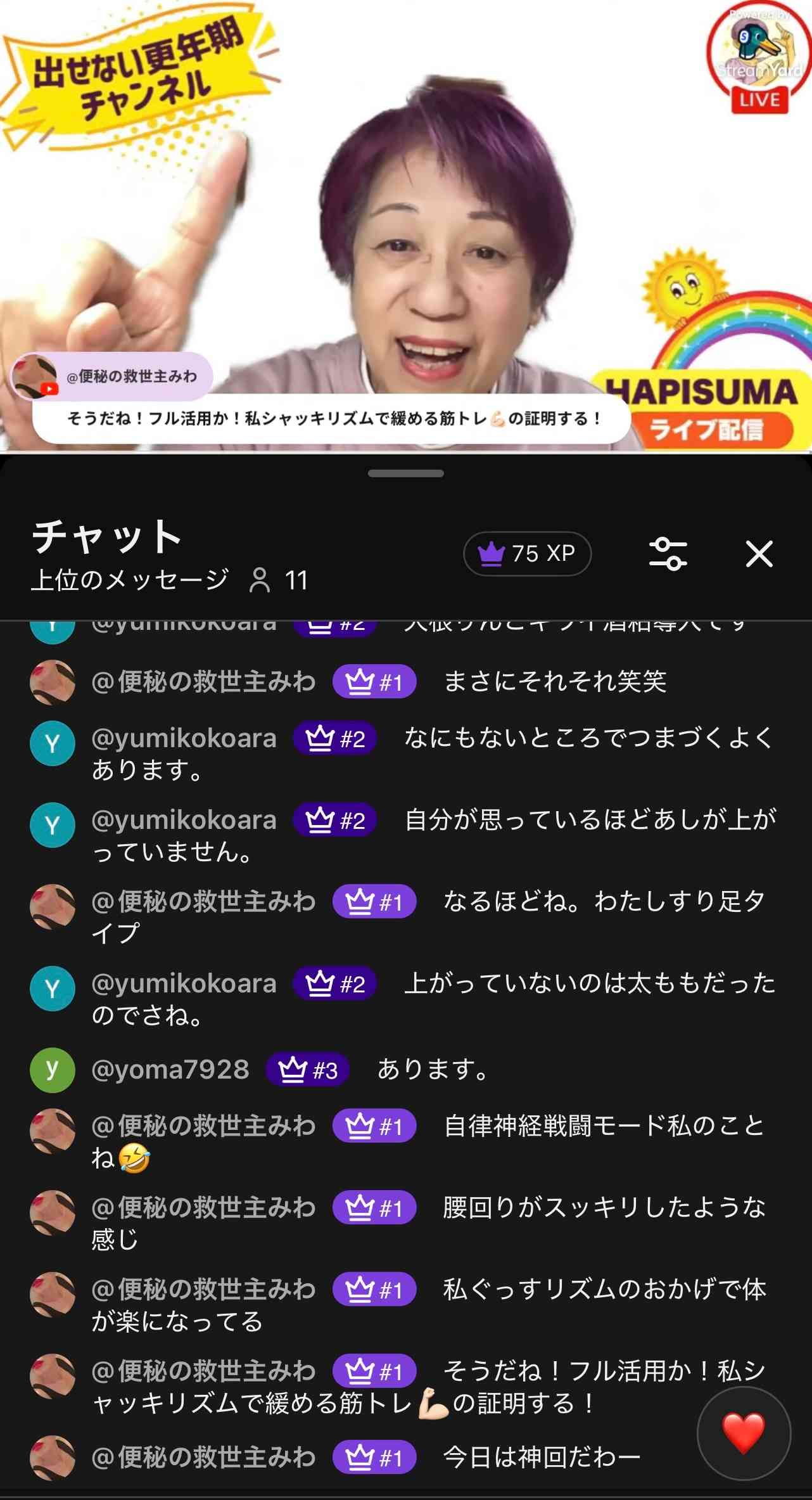This screenshot has height=1500, width=812.
Task: Open @便秘の救世主みわ's name in the overlay bubble
Action: (x=133, y=376)
